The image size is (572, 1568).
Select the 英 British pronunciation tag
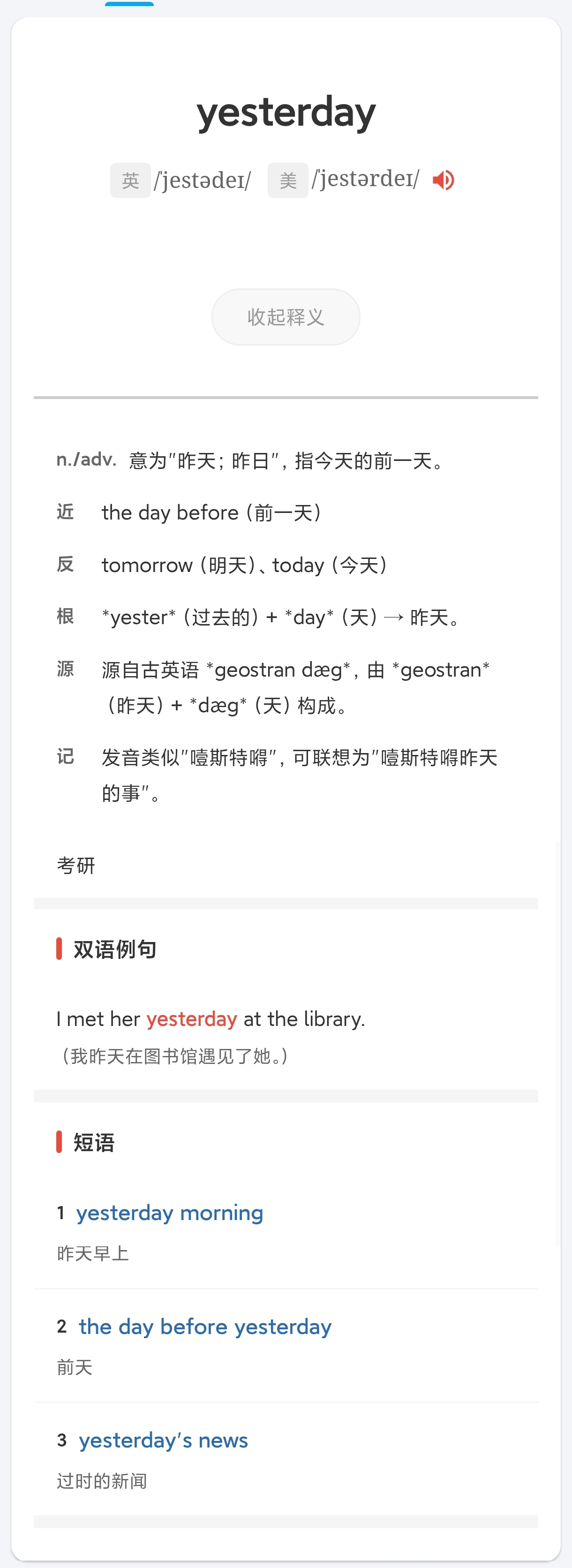click(130, 180)
